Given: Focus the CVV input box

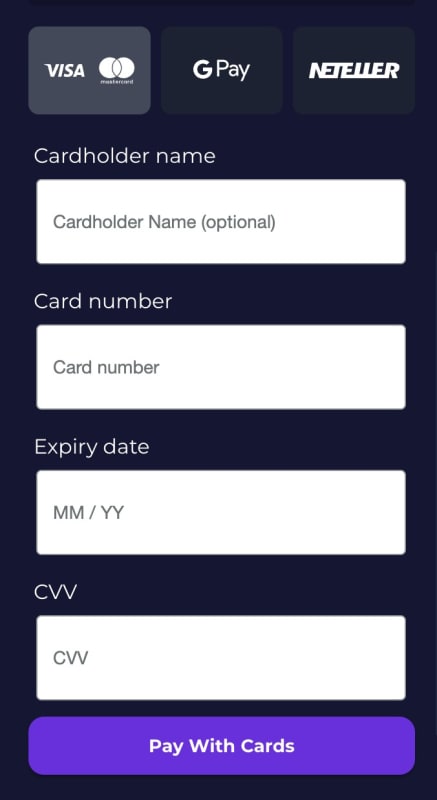Looking at the screenshot, I should 221,658.
